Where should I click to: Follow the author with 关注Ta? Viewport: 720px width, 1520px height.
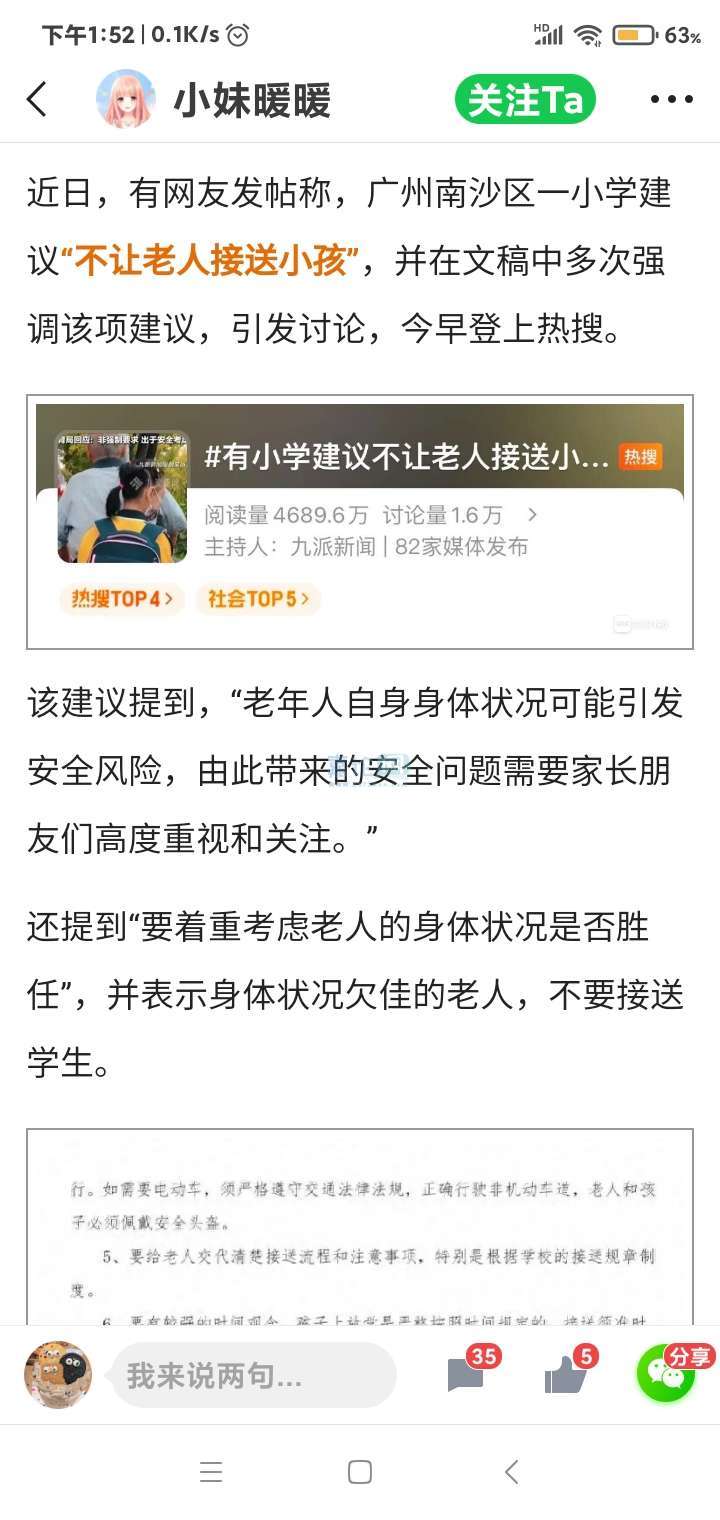(525, 100)
